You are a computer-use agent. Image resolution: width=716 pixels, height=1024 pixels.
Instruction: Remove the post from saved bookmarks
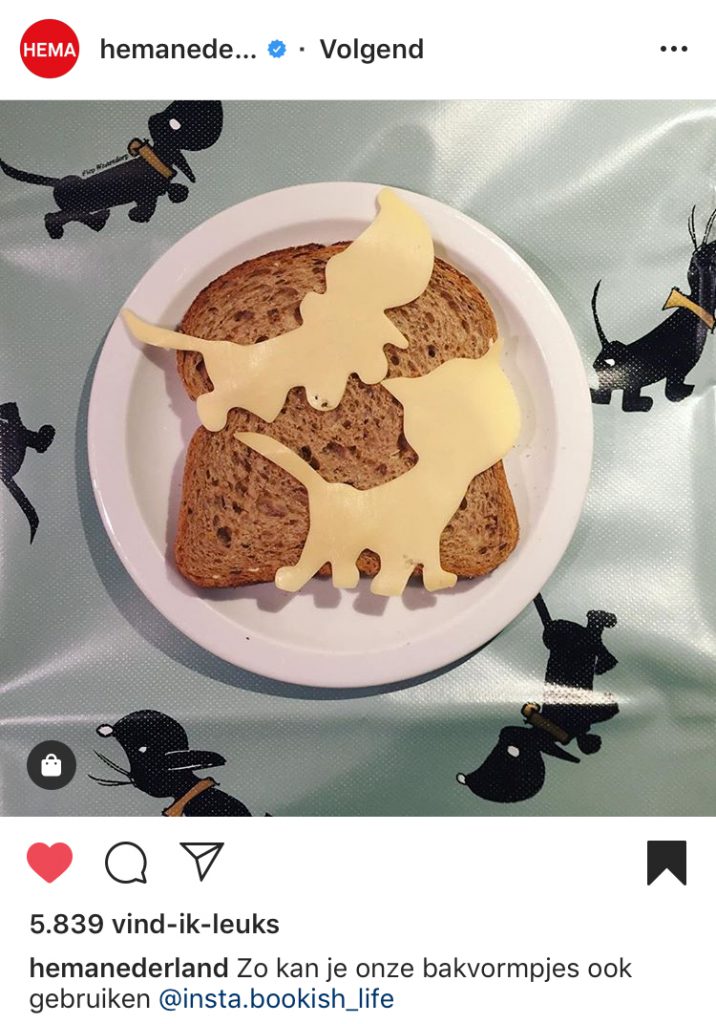666,862
